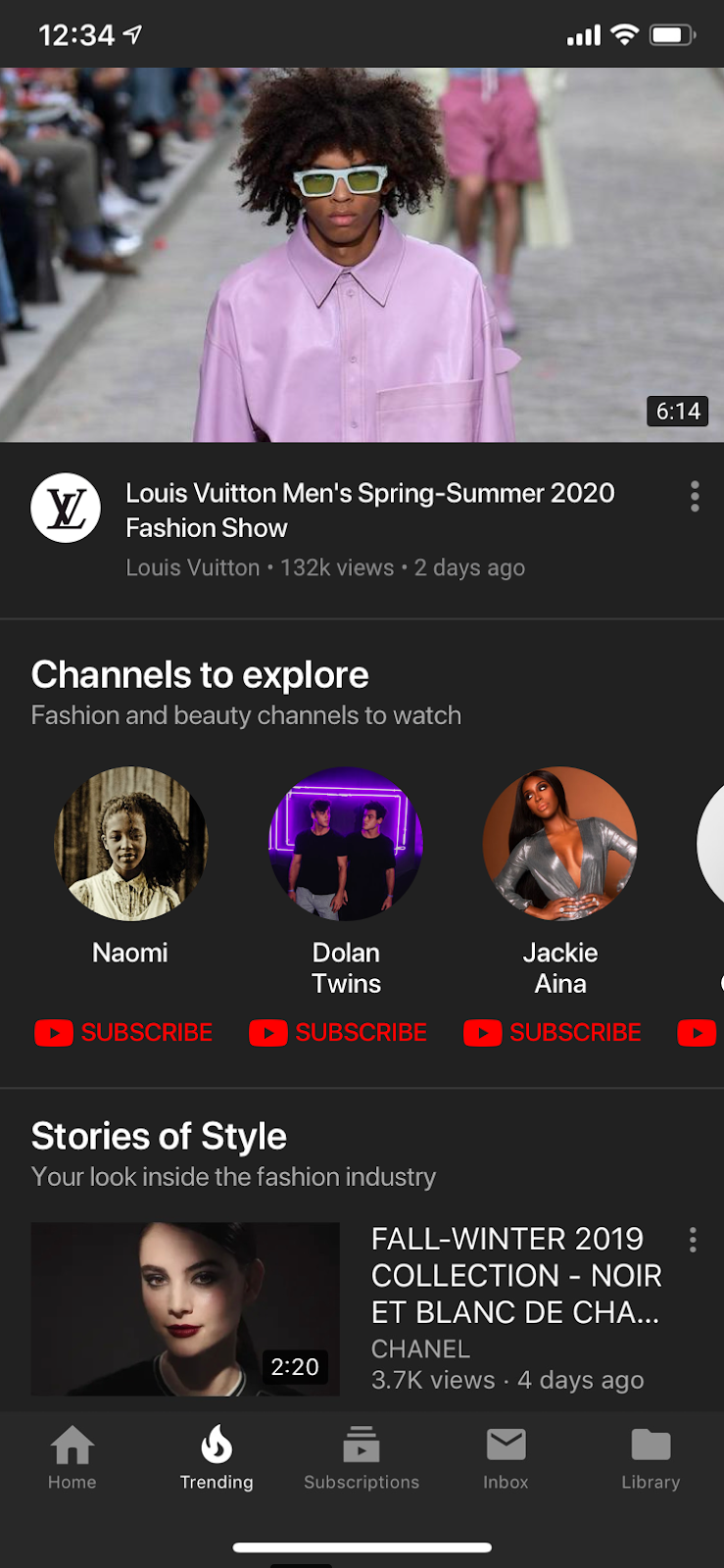Select the Trending tab
The image size is (724, 1568).
pos(217,1457)
